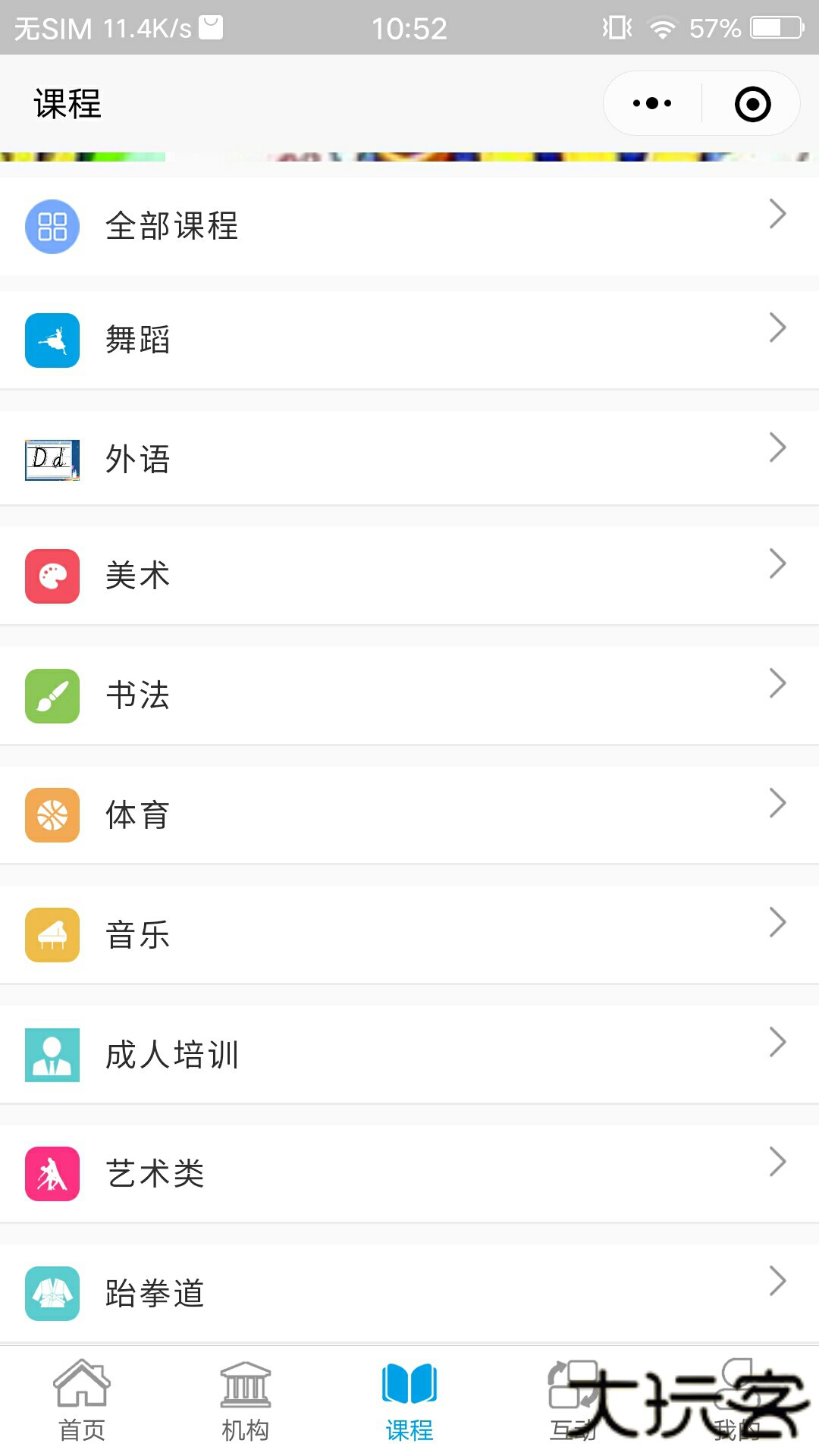Select the 成人培训 person icon
Screen dimensions: 819x1456
tap(52, 1053)
